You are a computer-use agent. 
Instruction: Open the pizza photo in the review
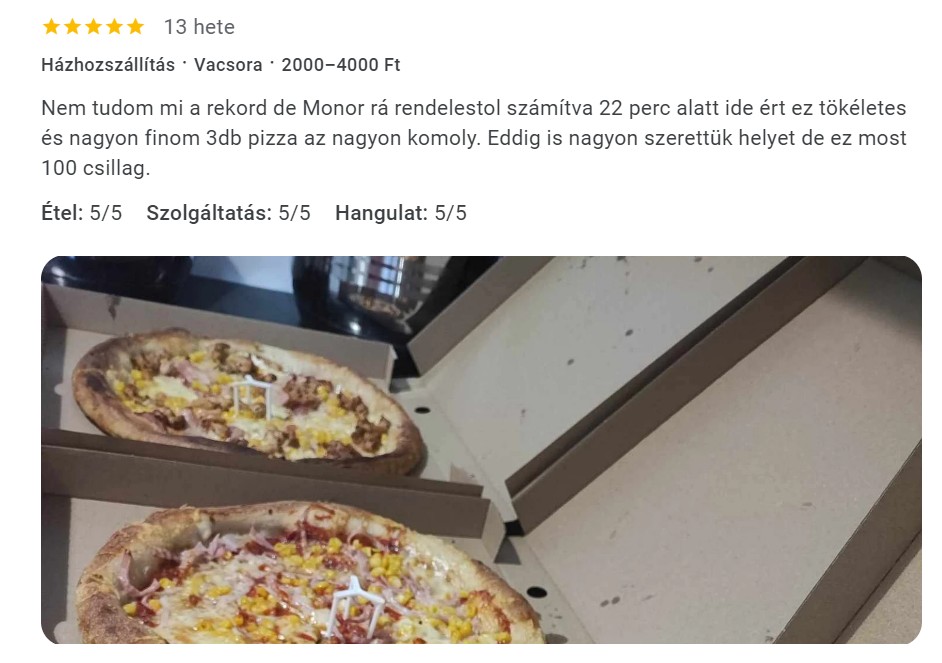tap(480, 450)
